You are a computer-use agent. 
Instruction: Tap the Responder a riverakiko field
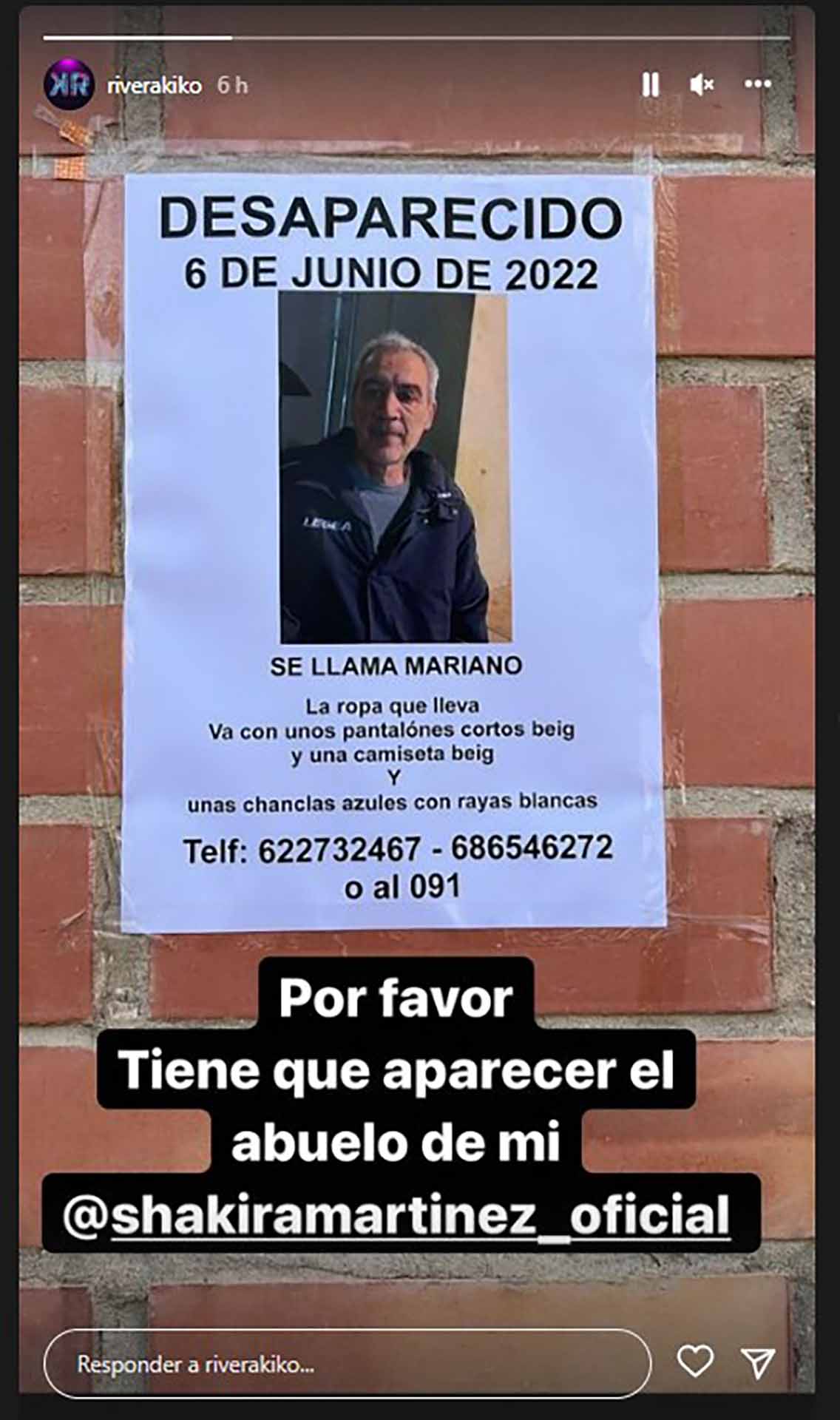point(348,1364)
